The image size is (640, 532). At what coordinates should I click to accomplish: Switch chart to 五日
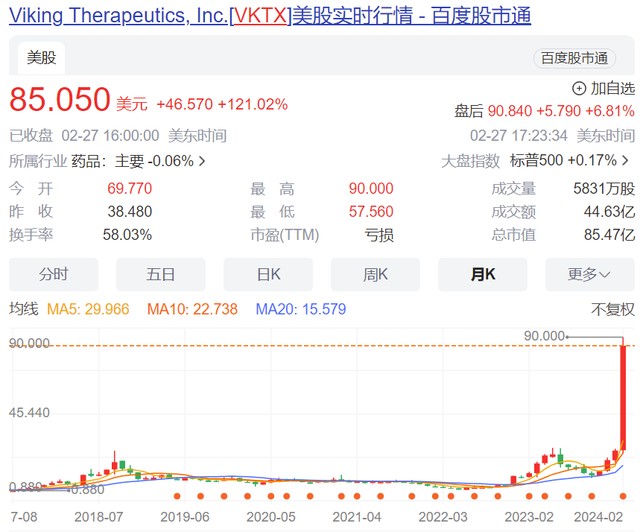[x=160, y=274]
